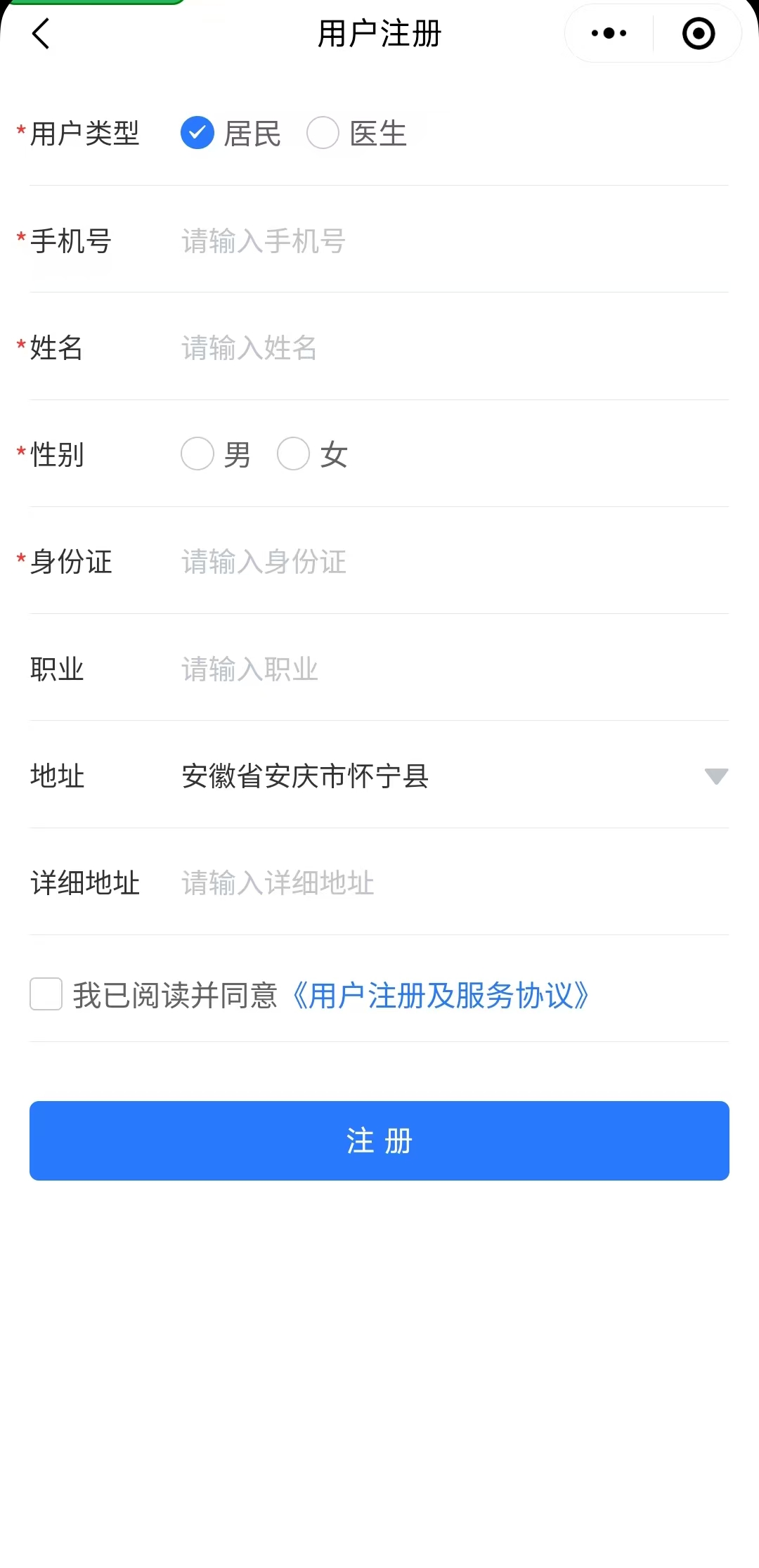Open the 《用户注册及服务协议》 link
The height and width of the screenshot is (1568, 759).
point(440,996)
